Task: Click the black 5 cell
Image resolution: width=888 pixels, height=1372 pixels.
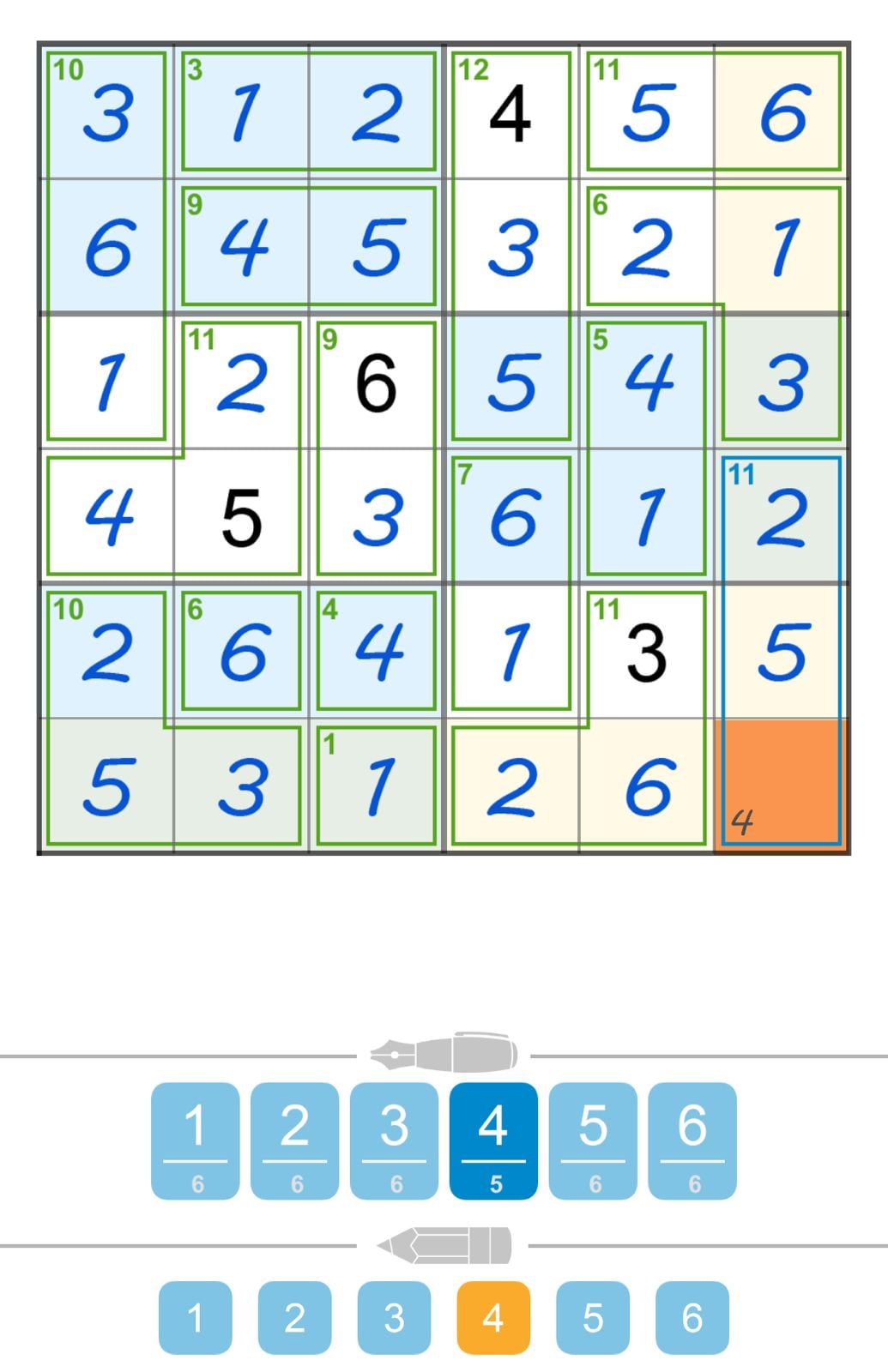Action: point(241,514)
